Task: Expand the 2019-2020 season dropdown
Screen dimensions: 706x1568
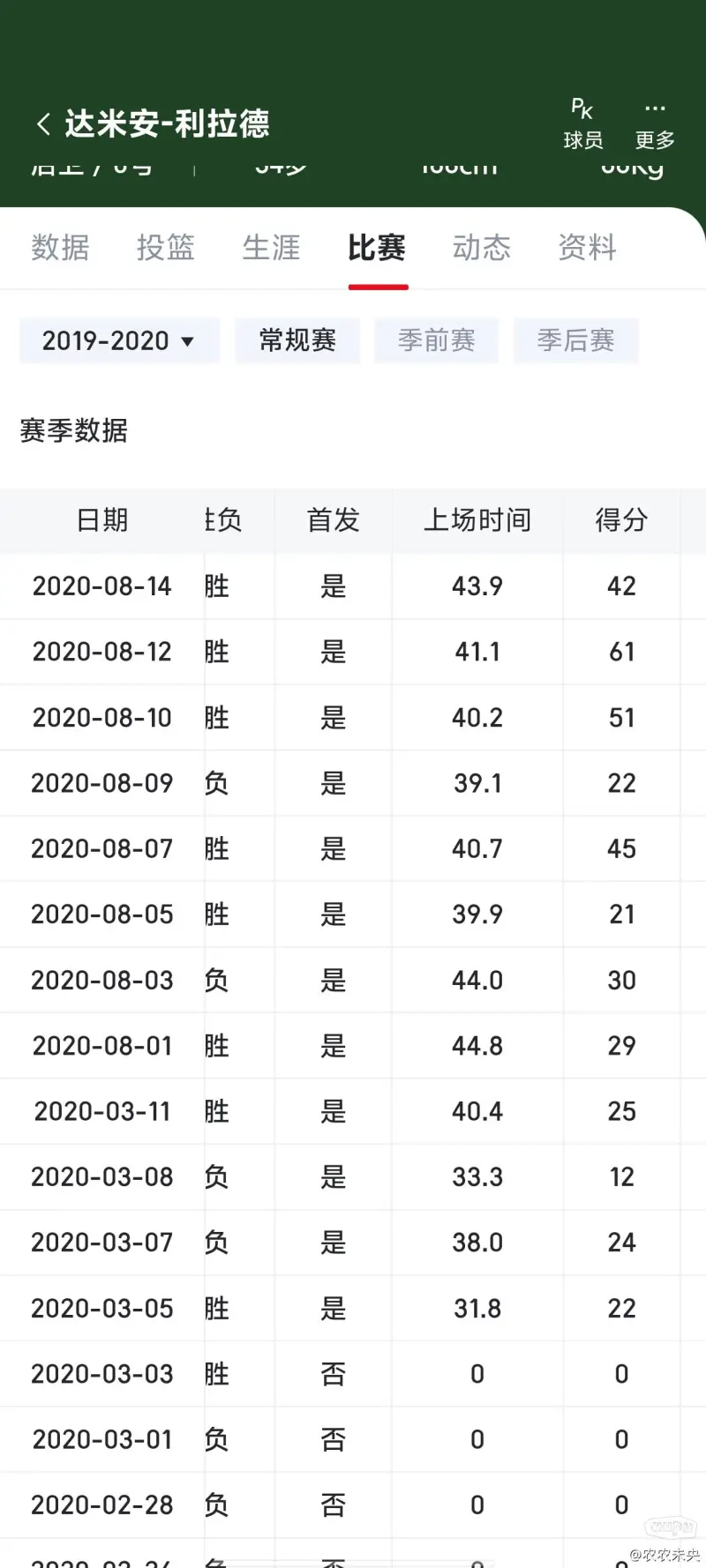Action: pyautogui.click(x=119, y=340)
